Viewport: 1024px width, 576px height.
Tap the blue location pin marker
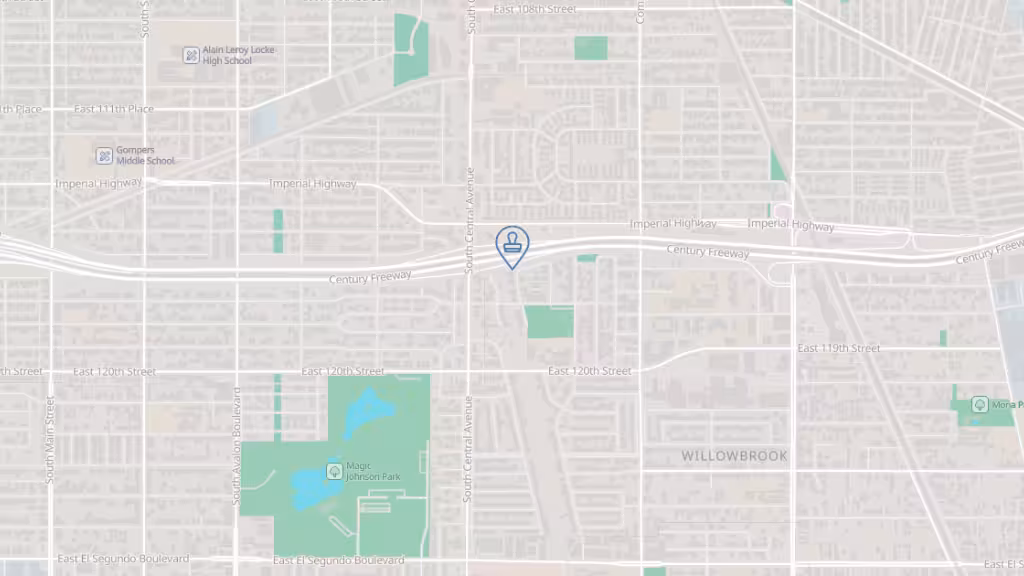[x=512, y=245]
